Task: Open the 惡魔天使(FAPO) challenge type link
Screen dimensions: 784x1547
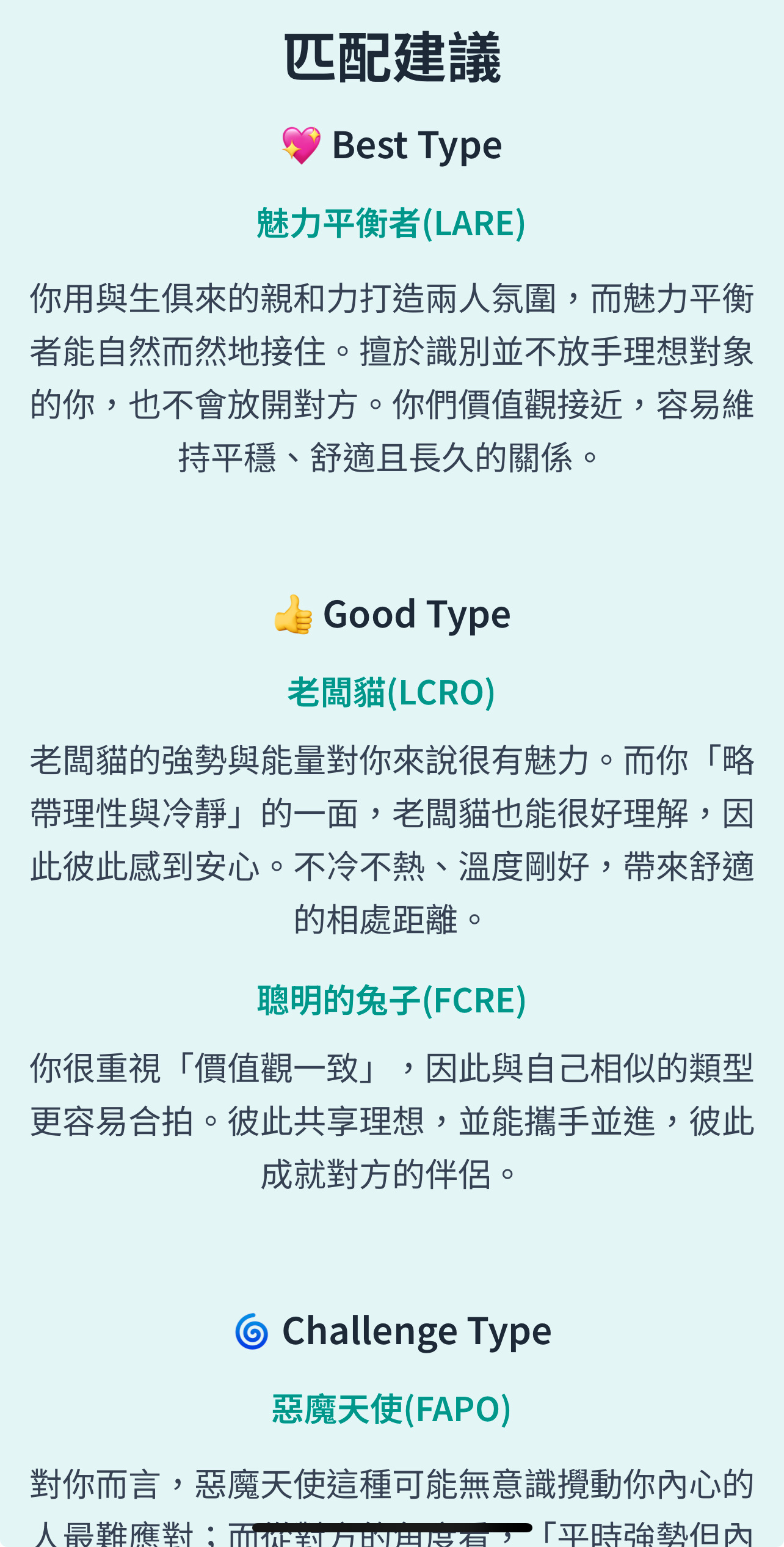Action: pyautogui.click(x=391, y=1410)
